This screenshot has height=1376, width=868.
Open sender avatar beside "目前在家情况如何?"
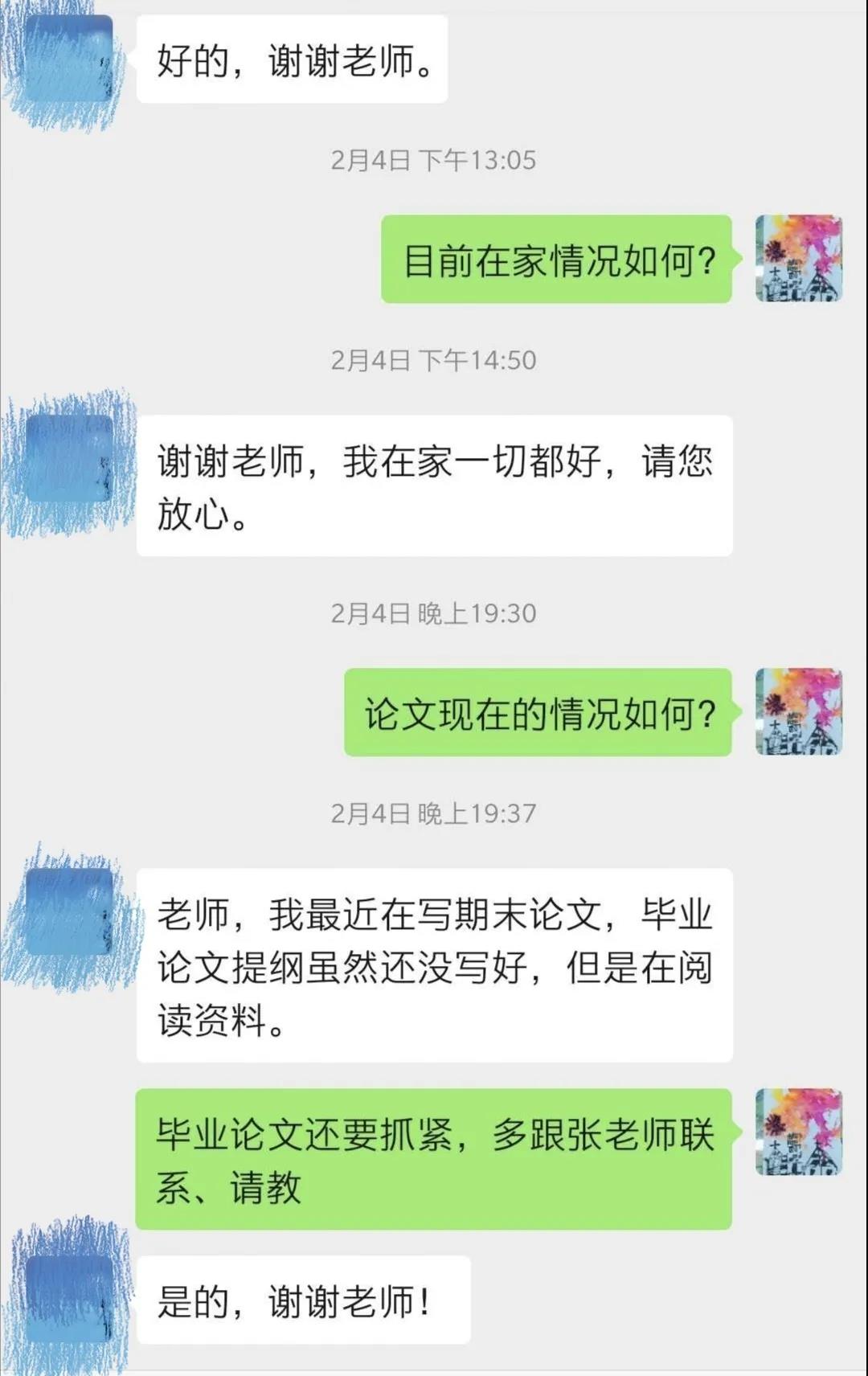click(x=798, y=259)
